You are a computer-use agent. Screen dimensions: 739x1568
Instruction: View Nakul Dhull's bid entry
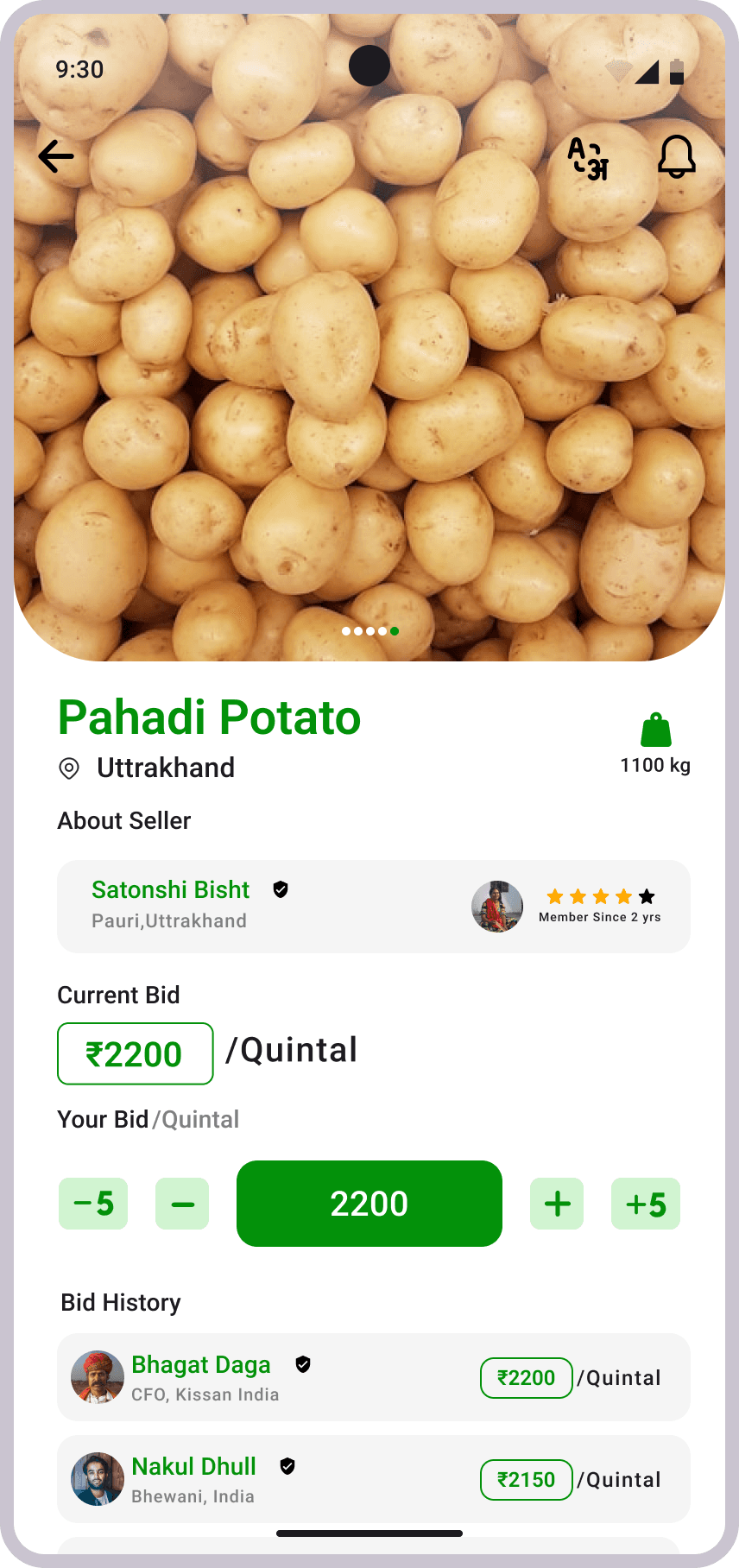373,1479
